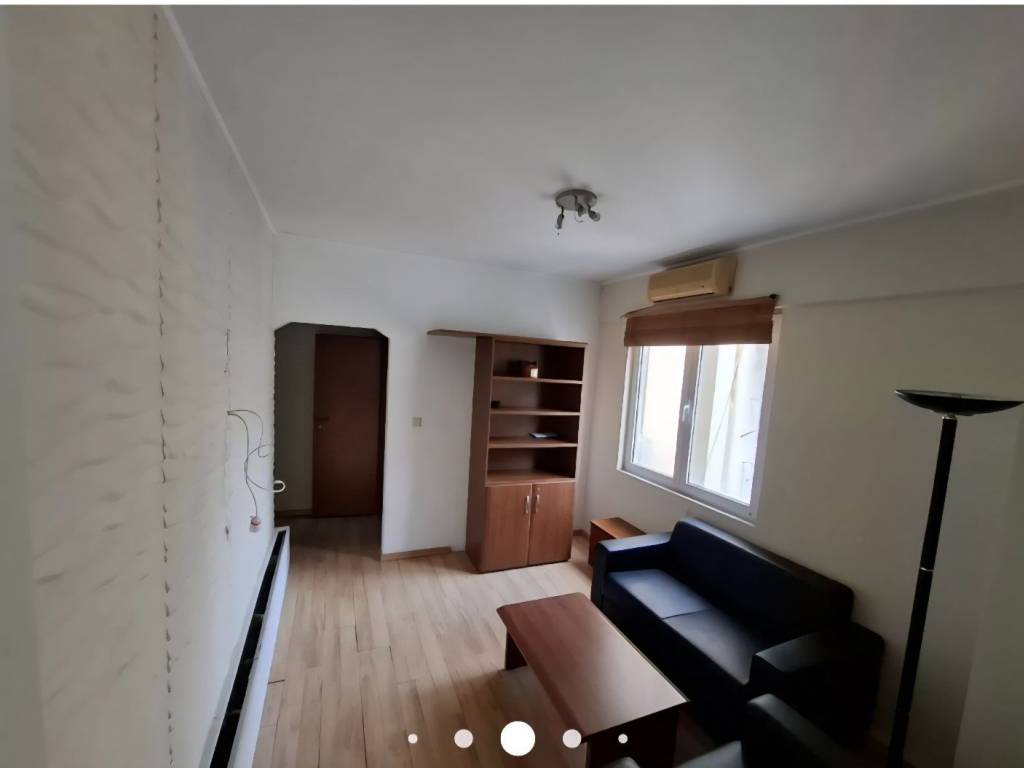Go to the fourth page indicator dot

pyautogui.click(x=571, y=738)
